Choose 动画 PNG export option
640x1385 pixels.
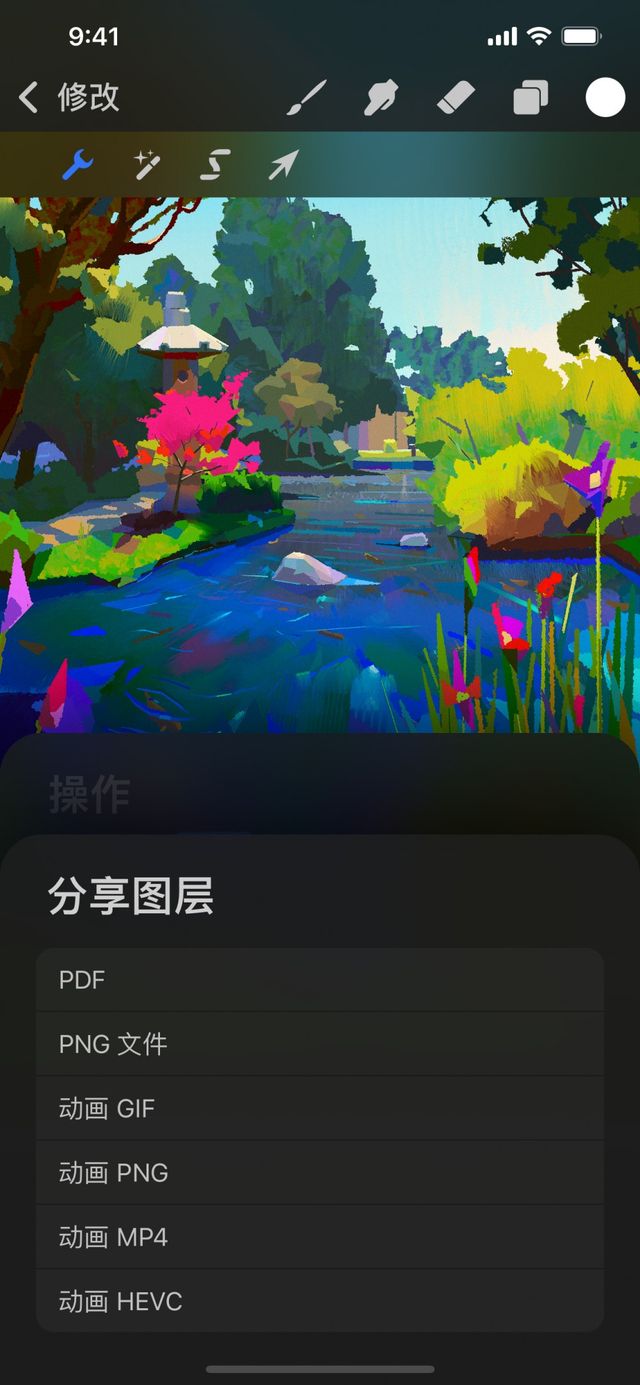[320, 1172]
